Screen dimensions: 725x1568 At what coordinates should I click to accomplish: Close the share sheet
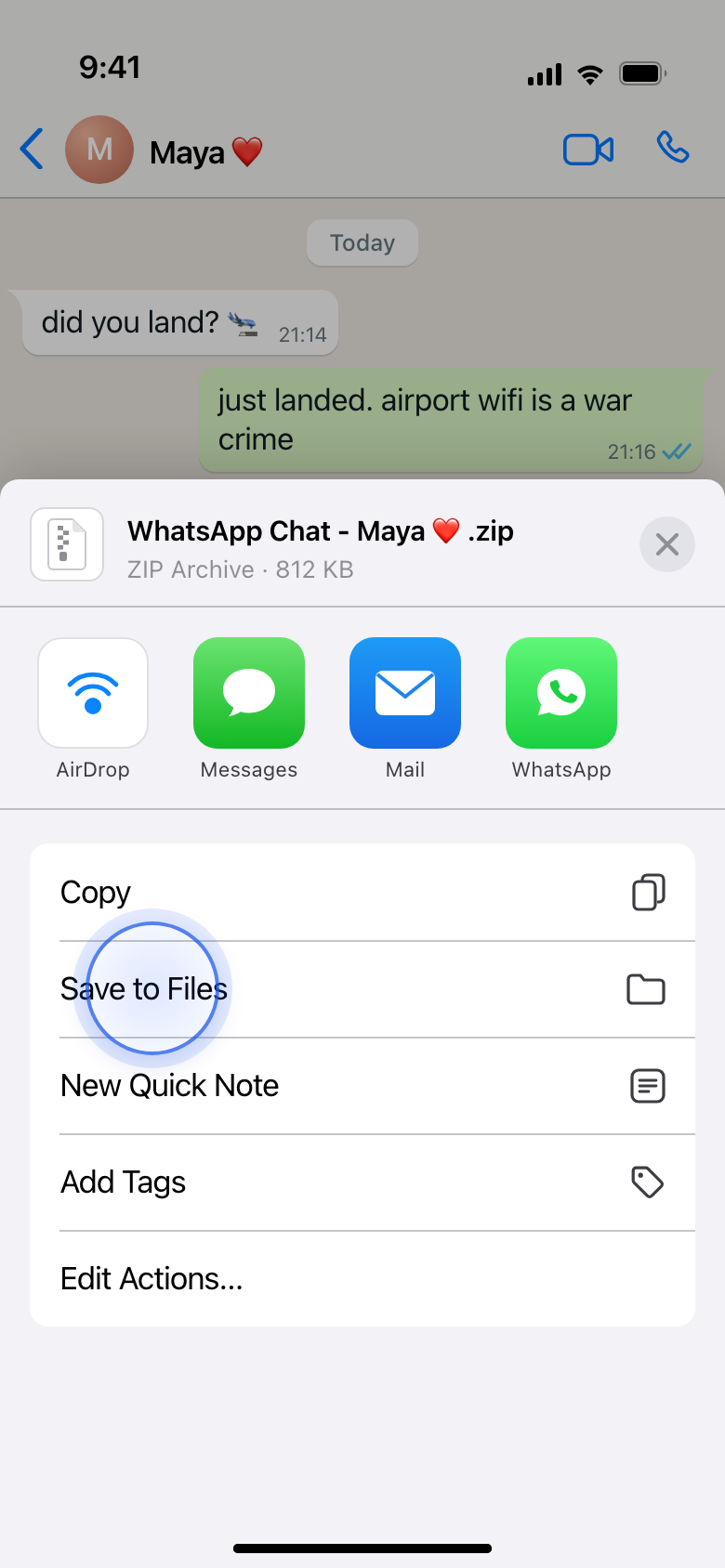point(666,544)
